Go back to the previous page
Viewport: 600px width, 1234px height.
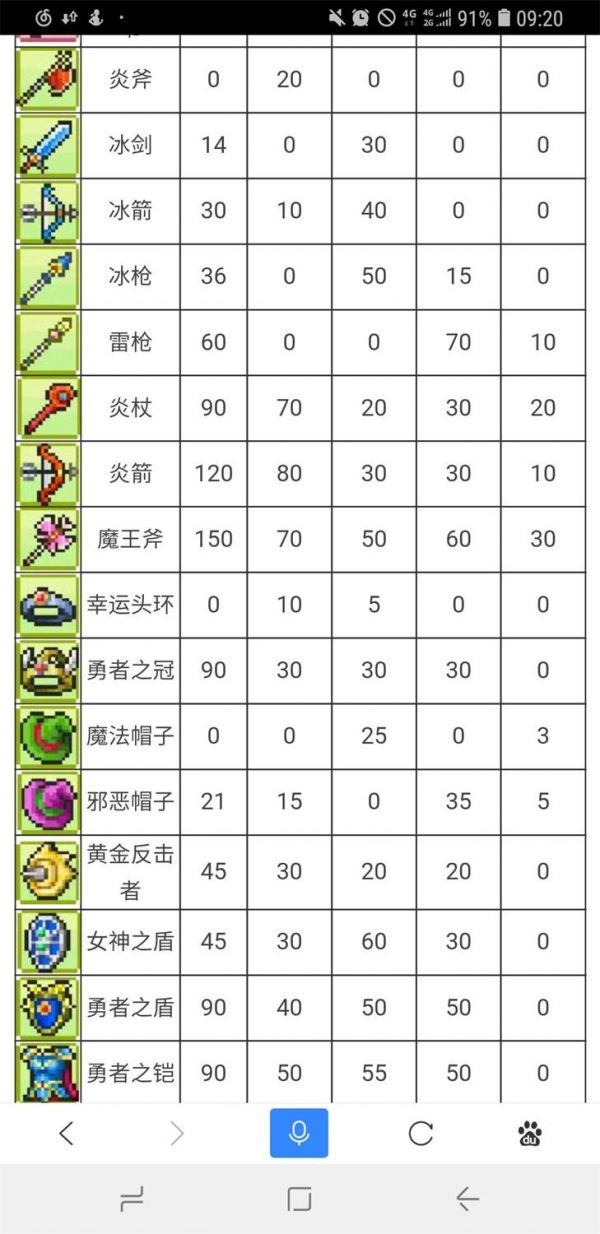click(x=66, y=1133)
